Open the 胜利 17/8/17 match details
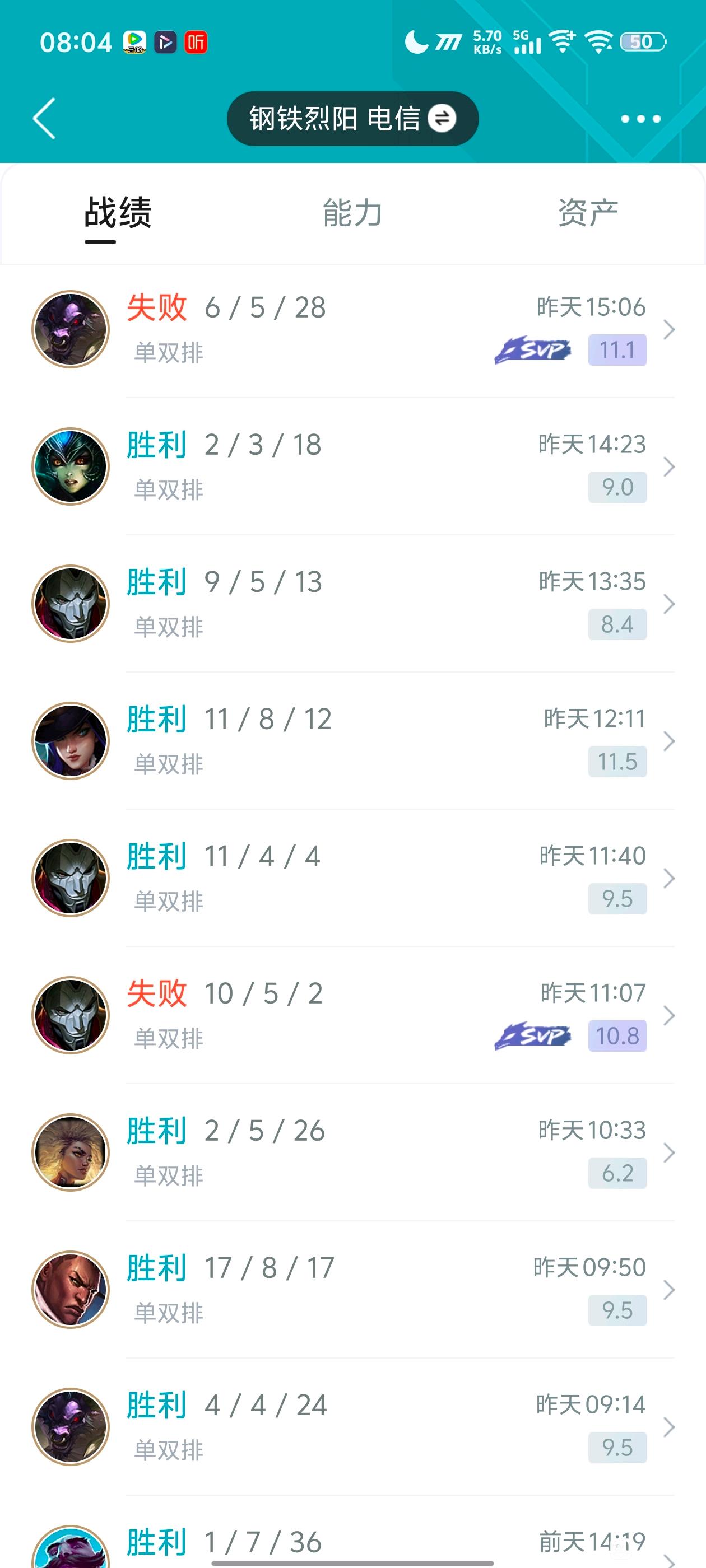Image resolution: width=706 pixels, height=1568 pixels. pos(354,1289)
